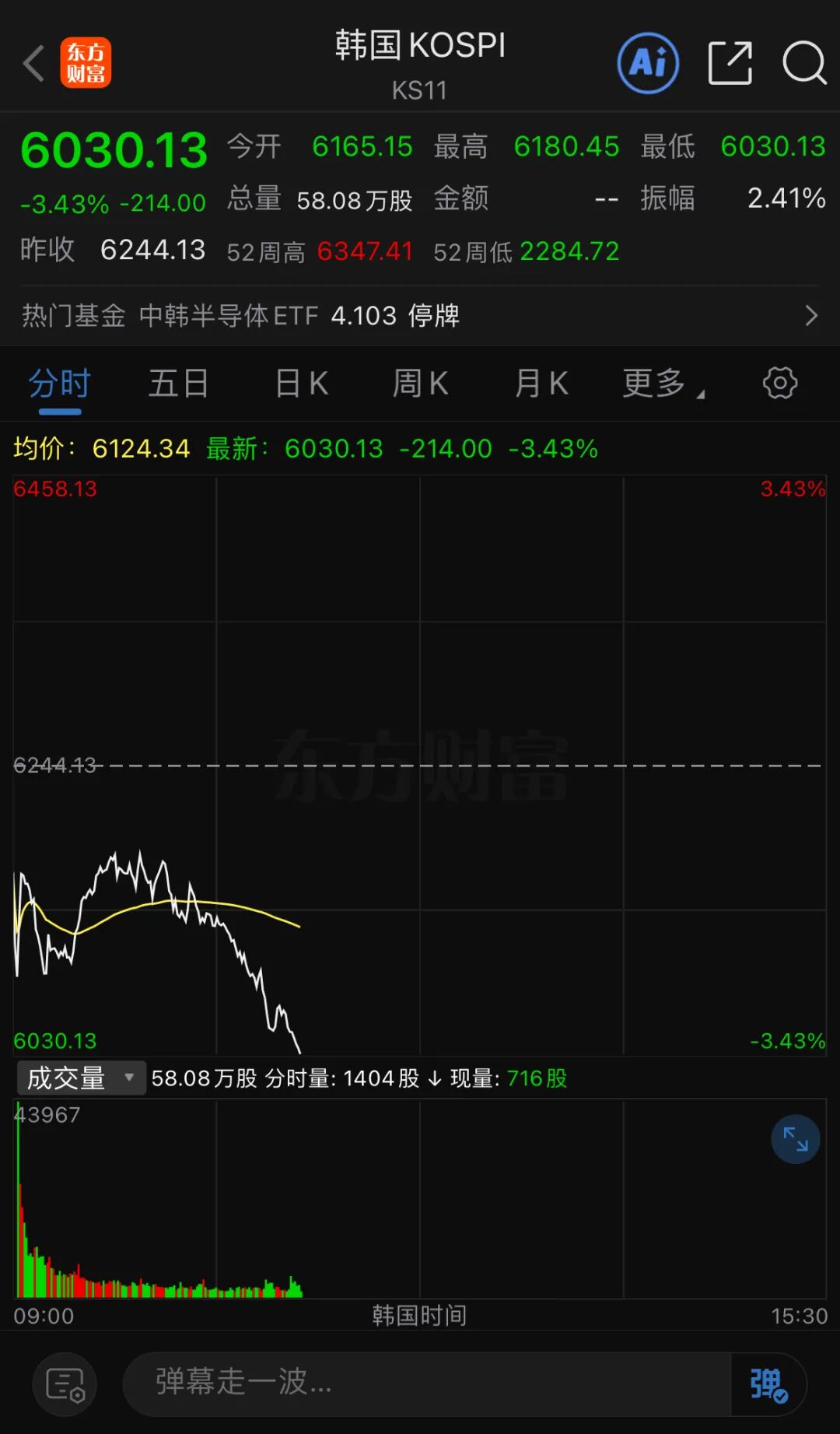Open chart settings gear icon
Image resolution: width=840 pixels, height=1434 pixels.
point(779,383)
